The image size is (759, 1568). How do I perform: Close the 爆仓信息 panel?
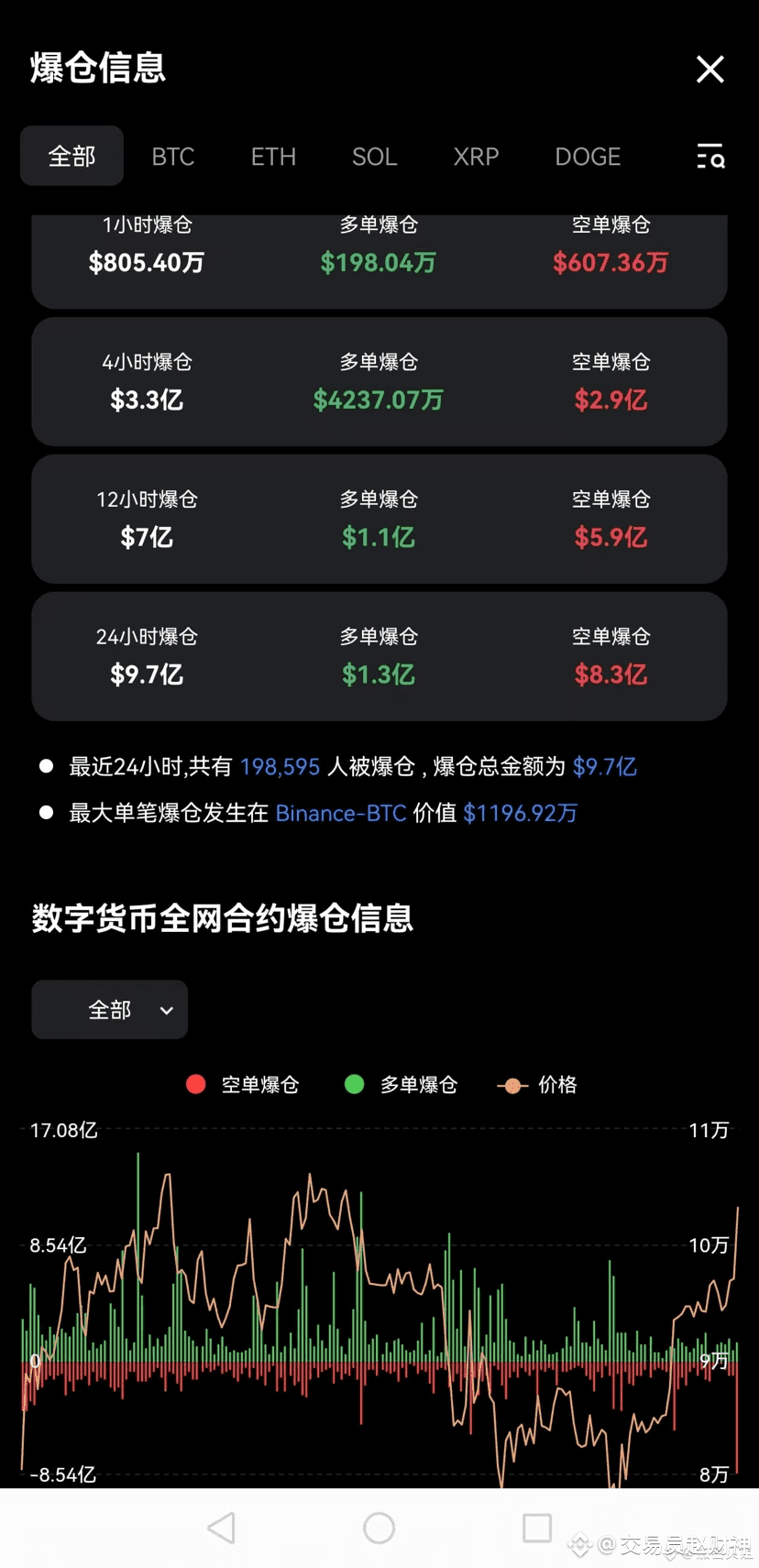click(x=709, y=69)
